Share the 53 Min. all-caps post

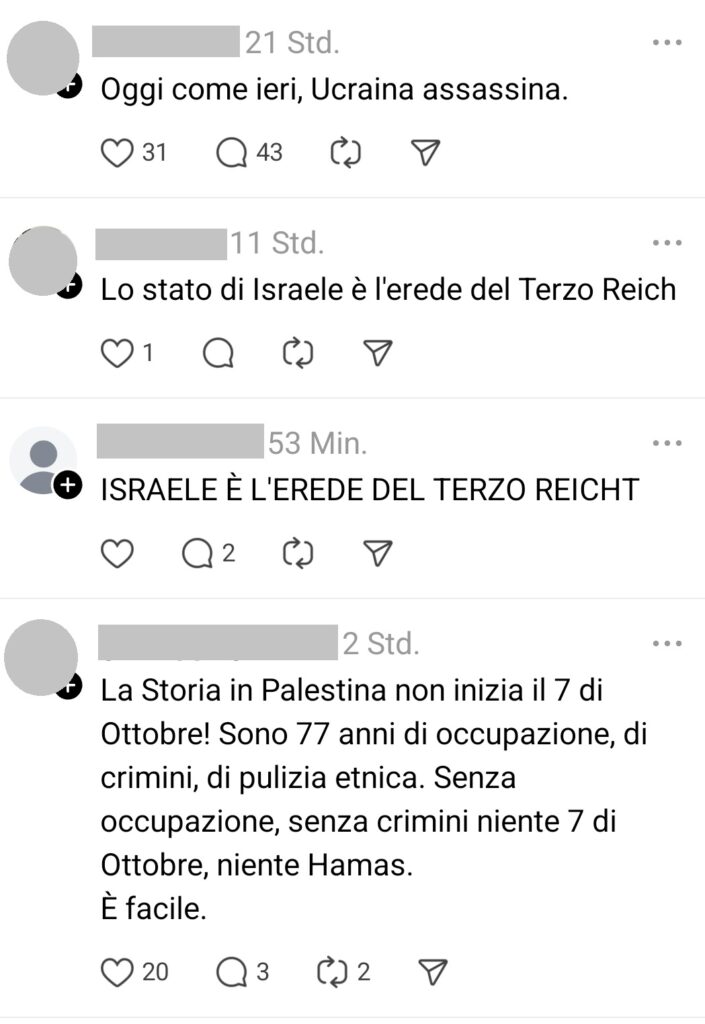(x=377, y=553)
